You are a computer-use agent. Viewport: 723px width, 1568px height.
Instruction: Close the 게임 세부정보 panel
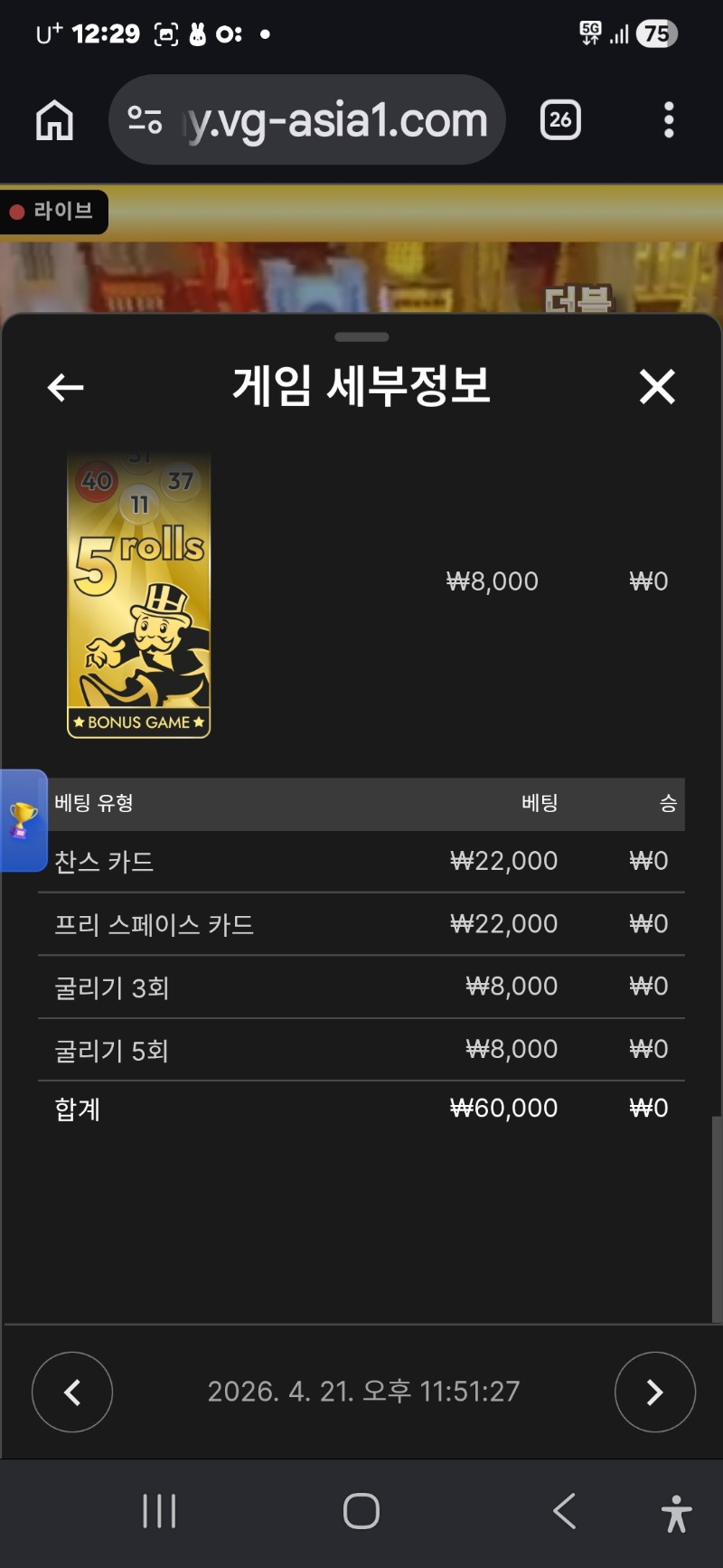(657, 387)
